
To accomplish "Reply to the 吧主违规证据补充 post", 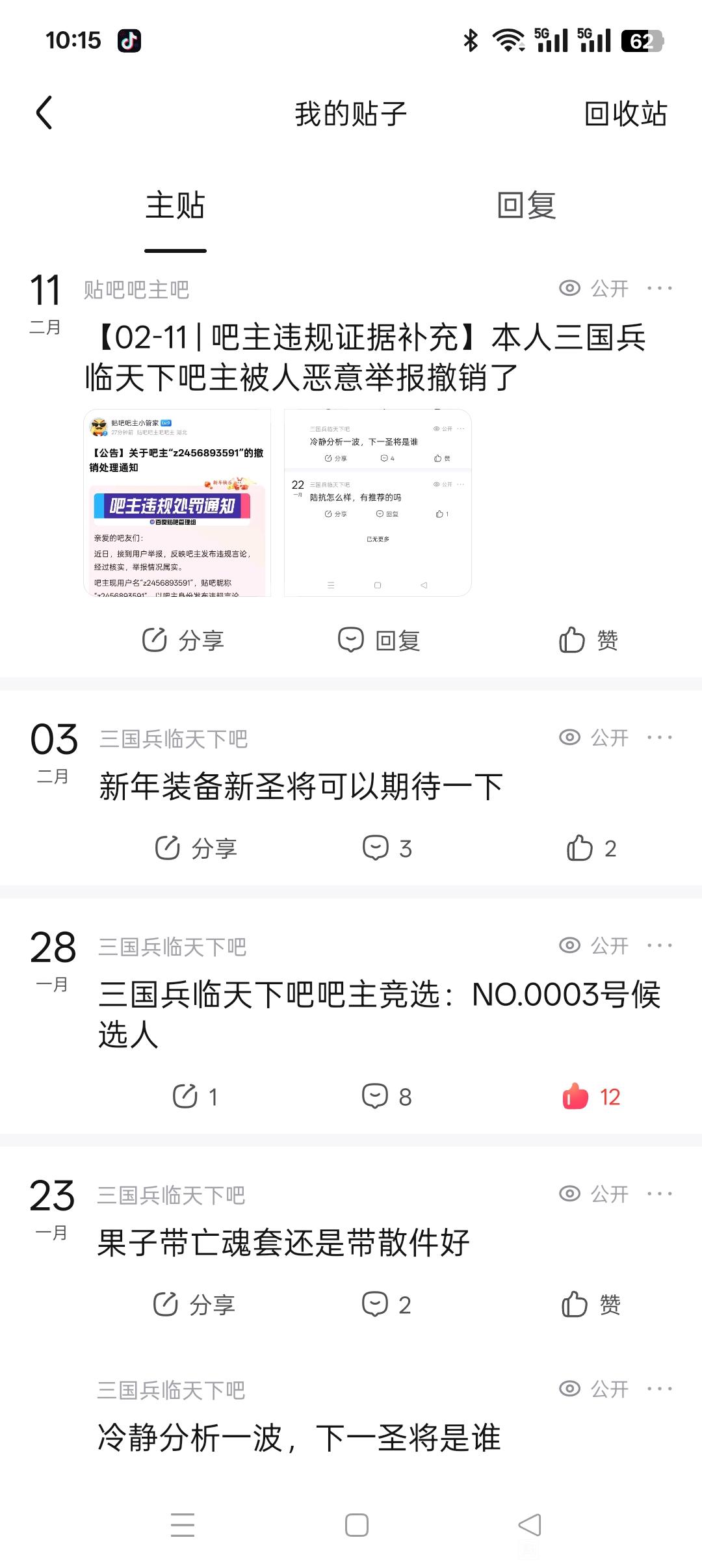I will coord(379,640).
